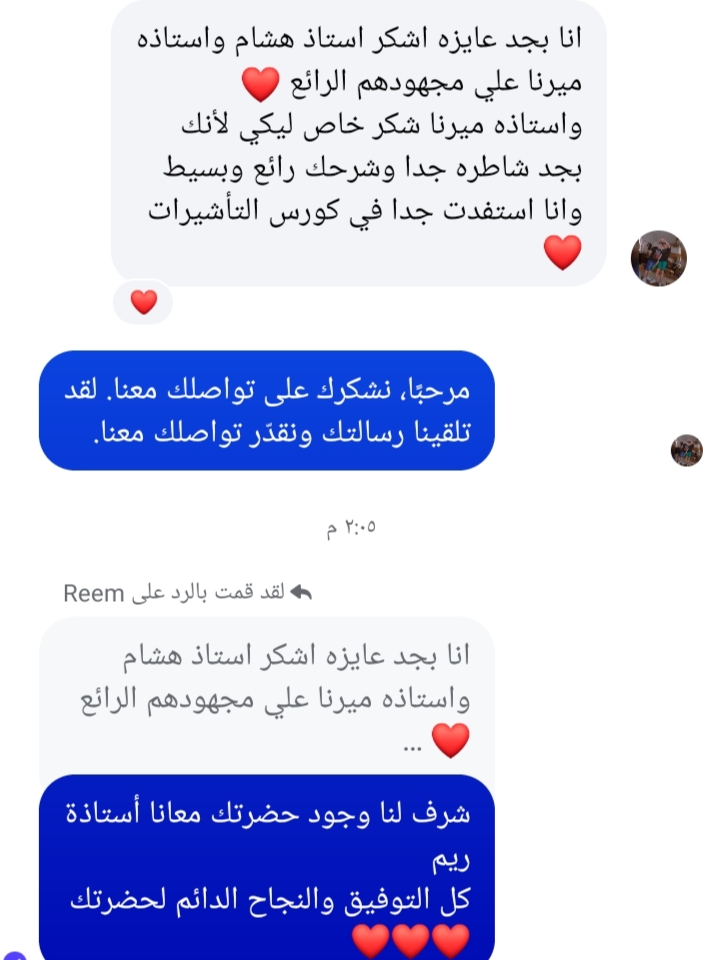Open the heart reaction under Reem's message
Screen dimensions: 703x960
[144, 302]
